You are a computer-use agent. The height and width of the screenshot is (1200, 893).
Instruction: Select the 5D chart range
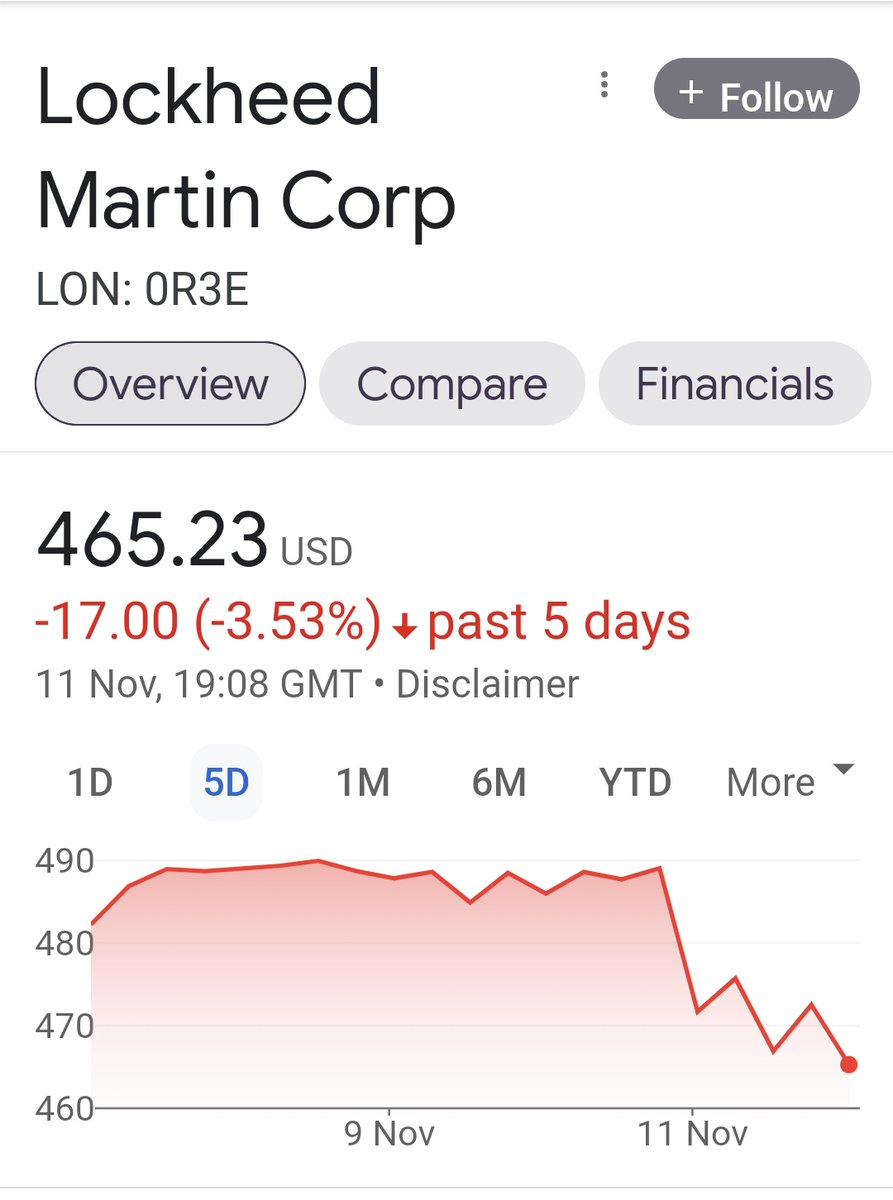tap(226, 782)
